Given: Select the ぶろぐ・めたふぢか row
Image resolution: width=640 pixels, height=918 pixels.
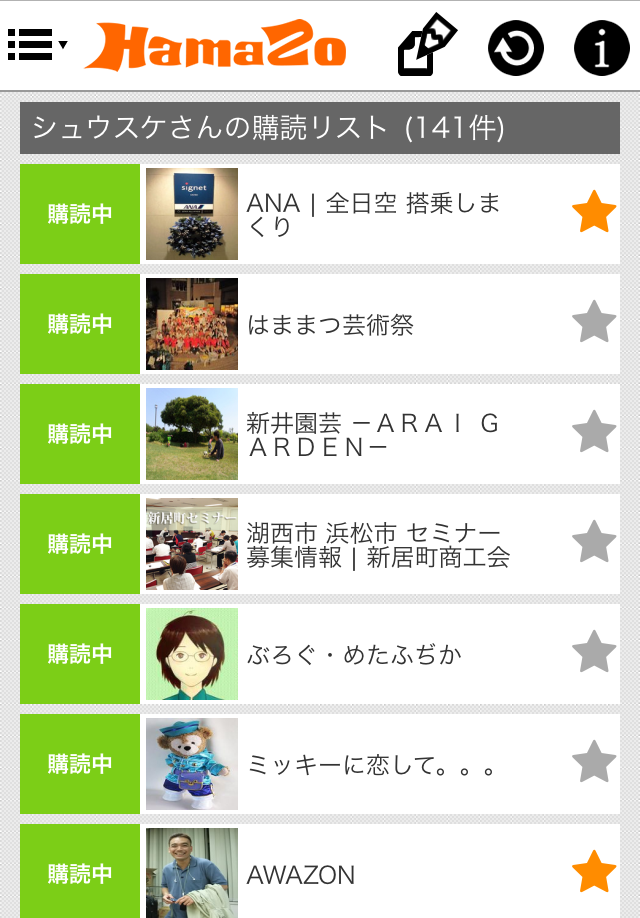Looking at the screenshot, I should (x=354, y=654).
